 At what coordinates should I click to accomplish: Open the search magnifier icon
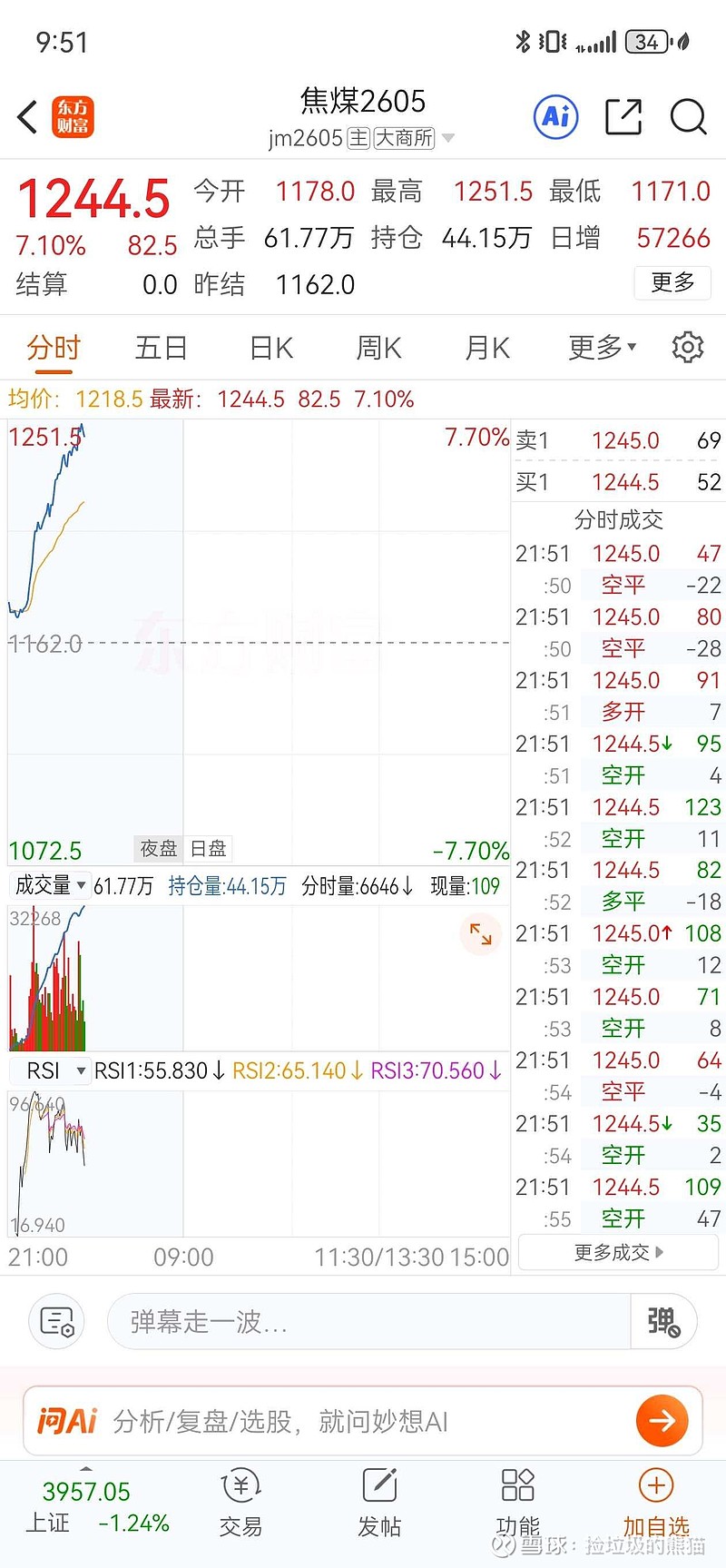tap(689, 117)
